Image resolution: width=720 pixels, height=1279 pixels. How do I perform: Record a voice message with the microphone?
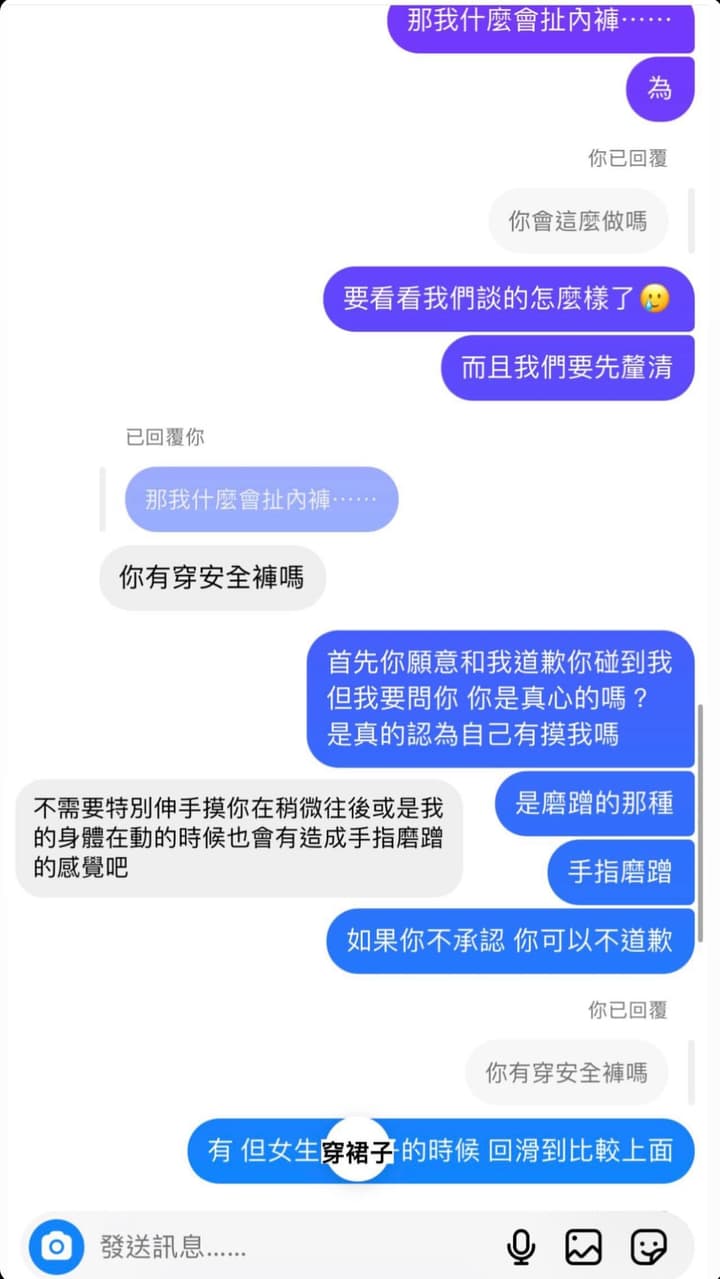point(520,1246)
